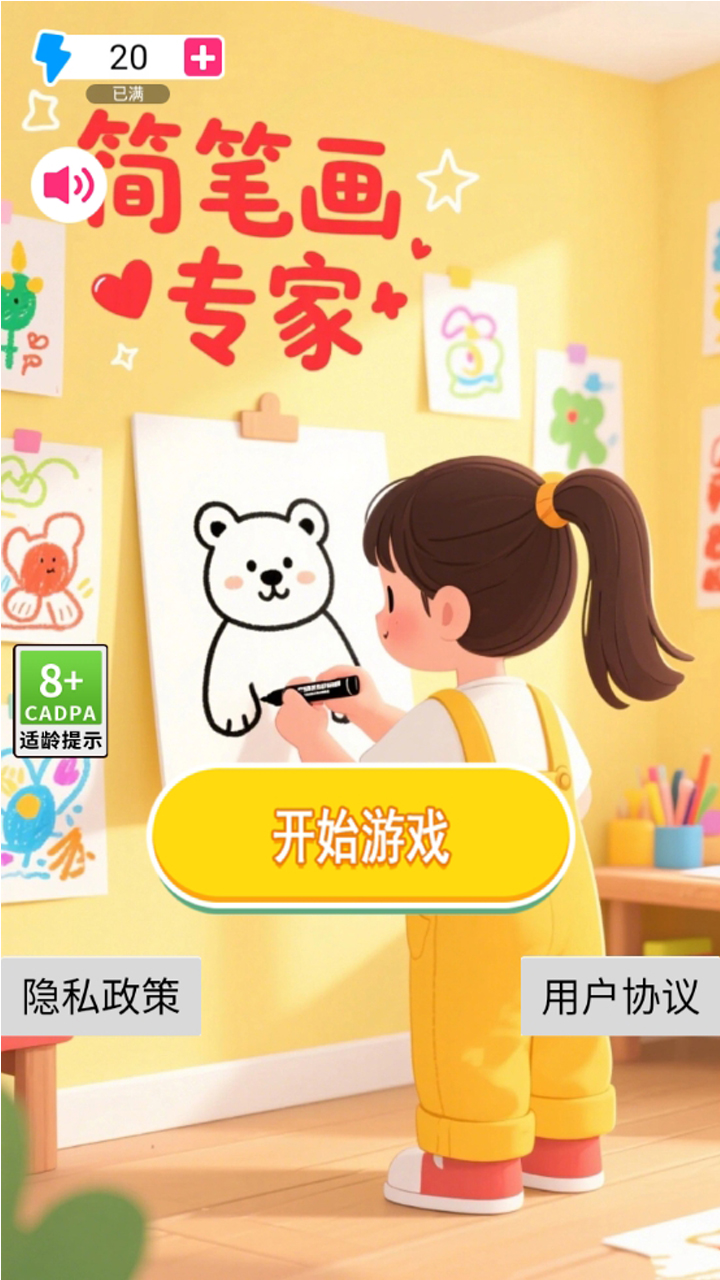The image size is (720, 1280).
Task: Mute the game sound
Action: [x=68, y=185]
